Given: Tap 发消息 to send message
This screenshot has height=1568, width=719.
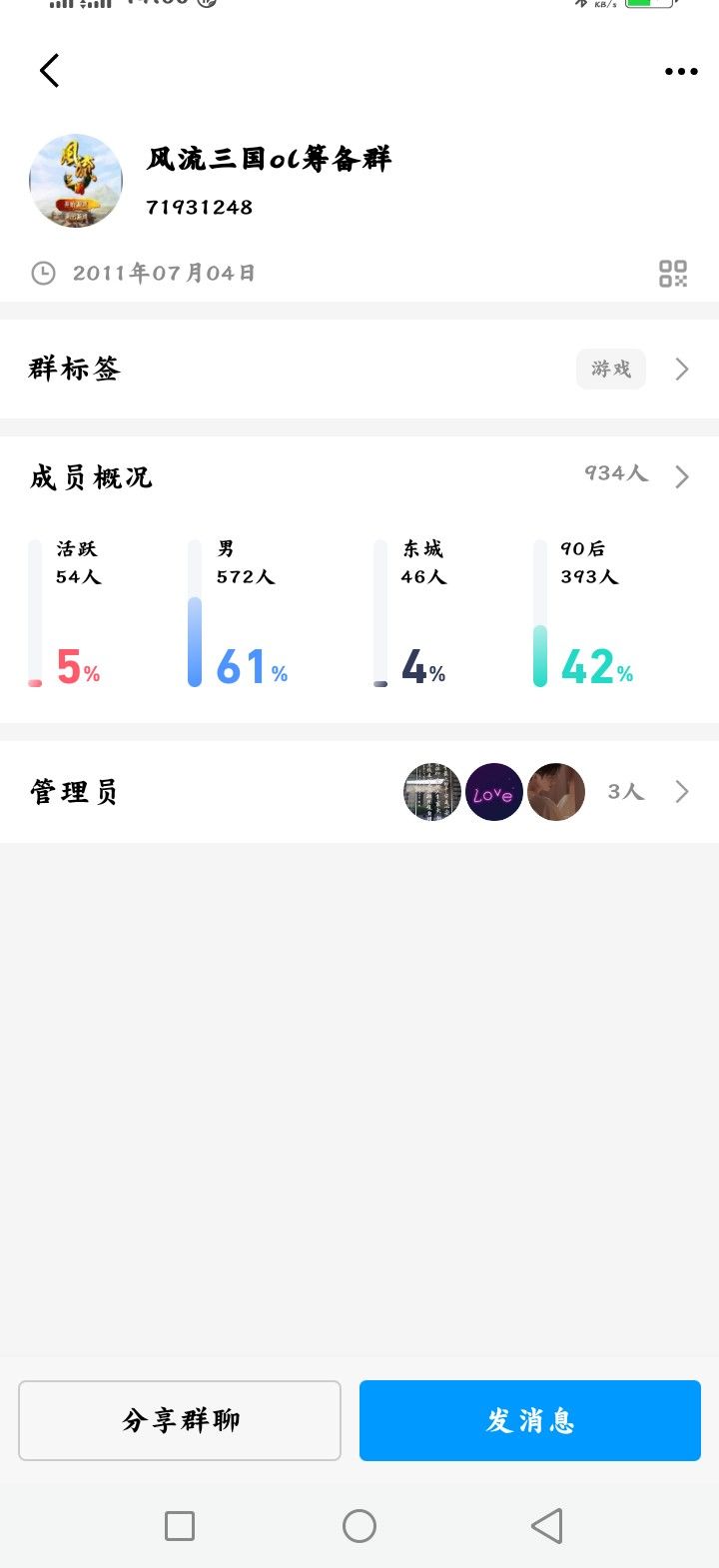Looking at the screenshot, I should 530,1420.
